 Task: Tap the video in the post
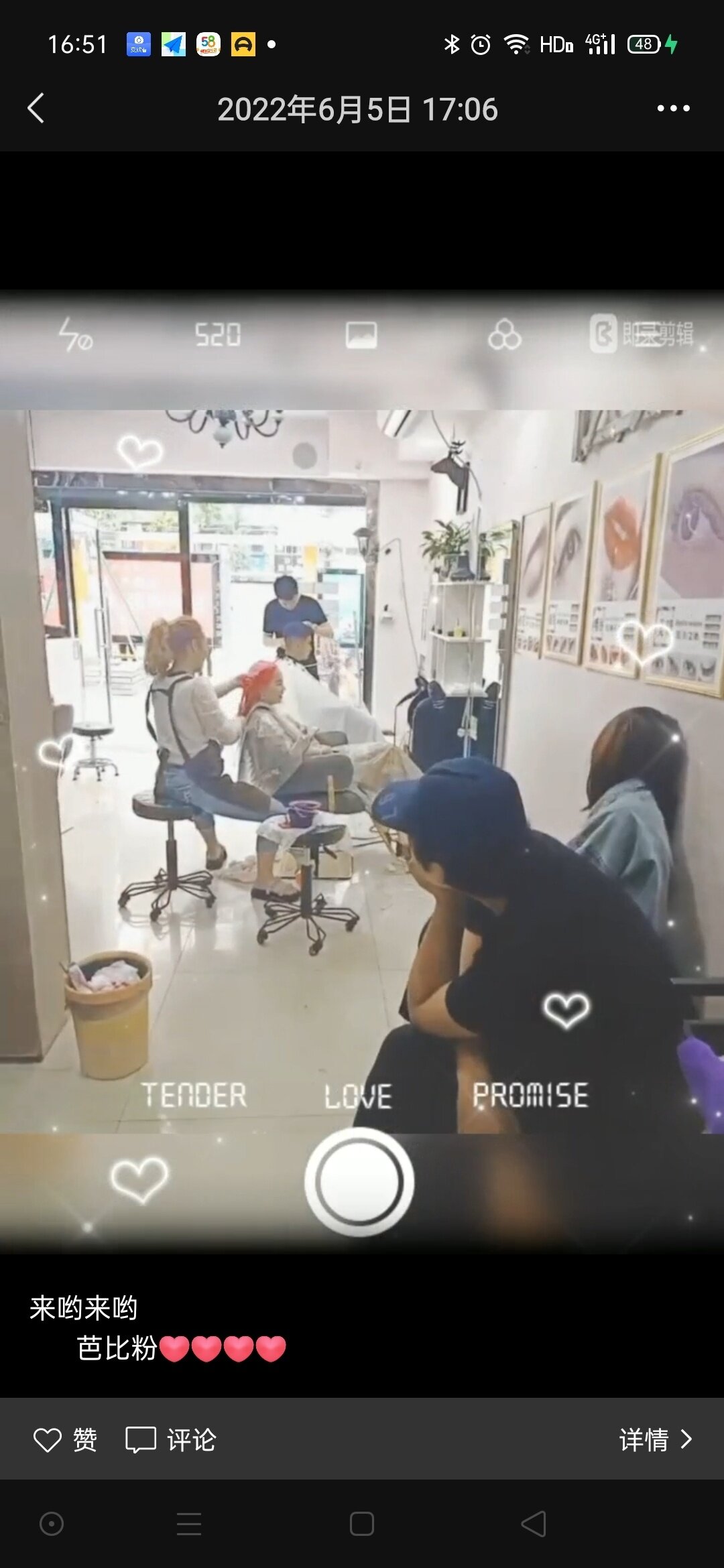click(x=362, y=771)
